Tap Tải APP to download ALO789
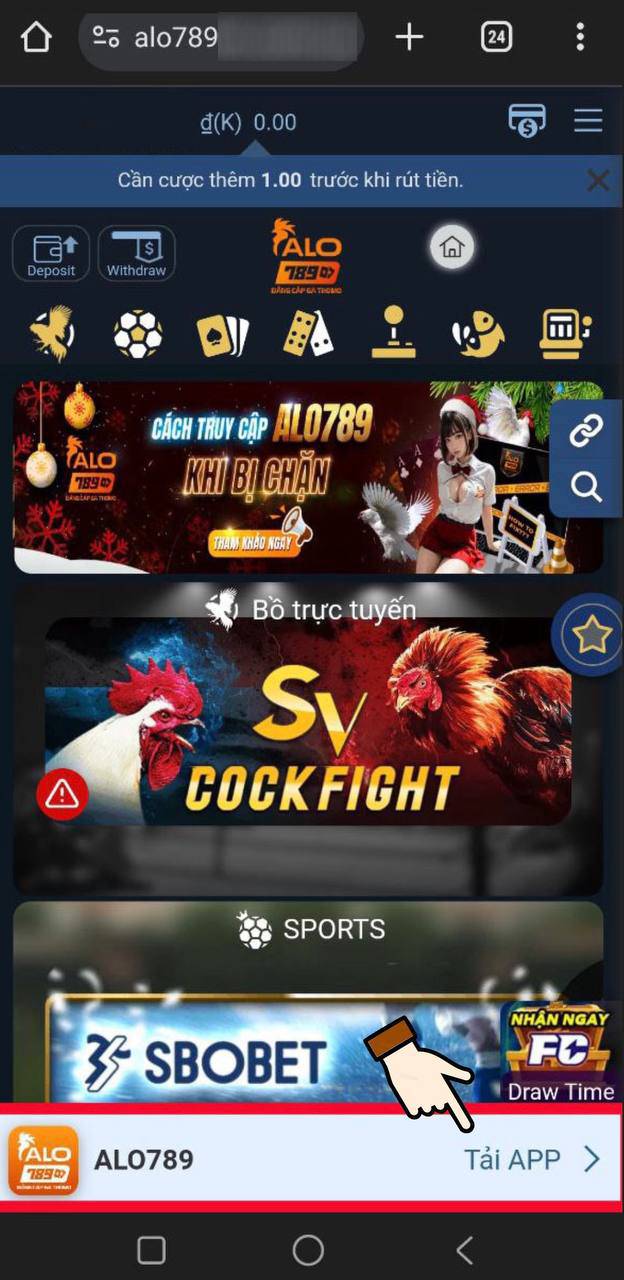The image size is (624, 1280). pos(530,1159)
